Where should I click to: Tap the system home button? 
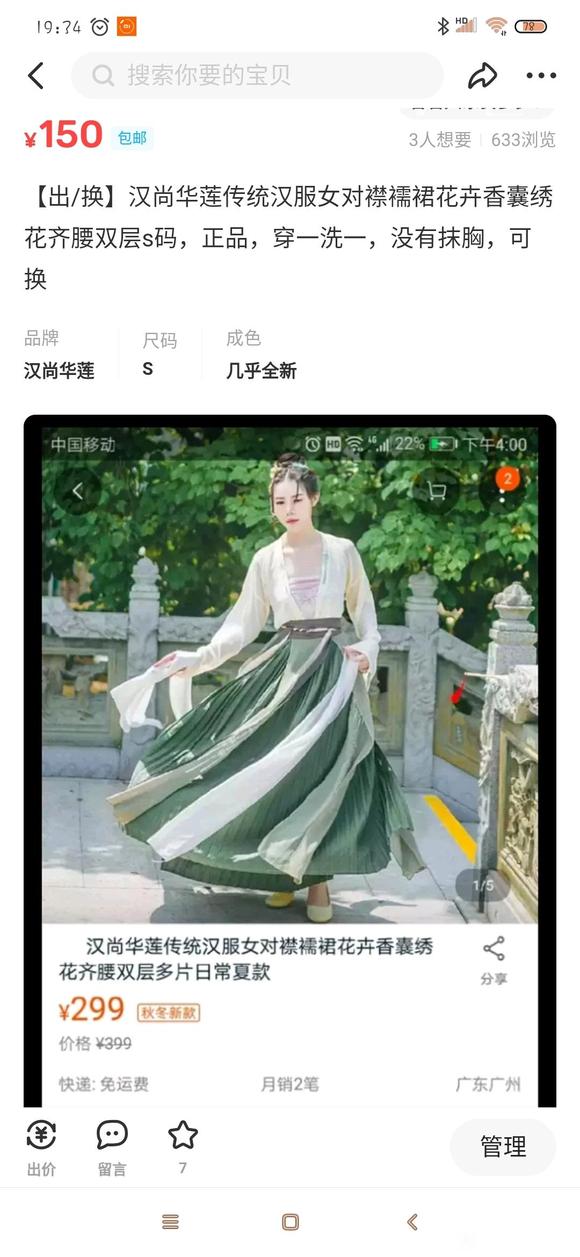290,1222
